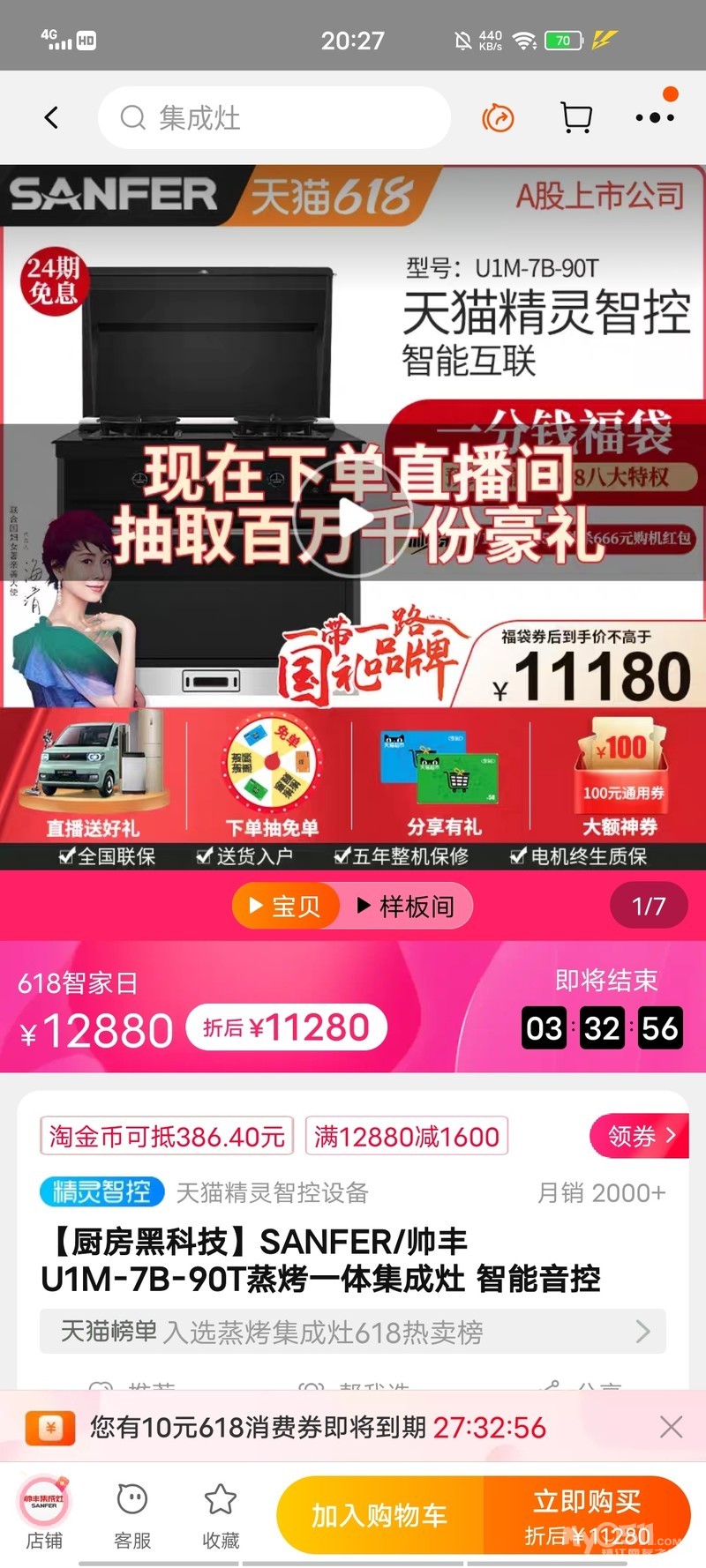Add item to 收藏 favorites
The height and width of the screenshot is (1568, 706).
tap(221, 1513)
